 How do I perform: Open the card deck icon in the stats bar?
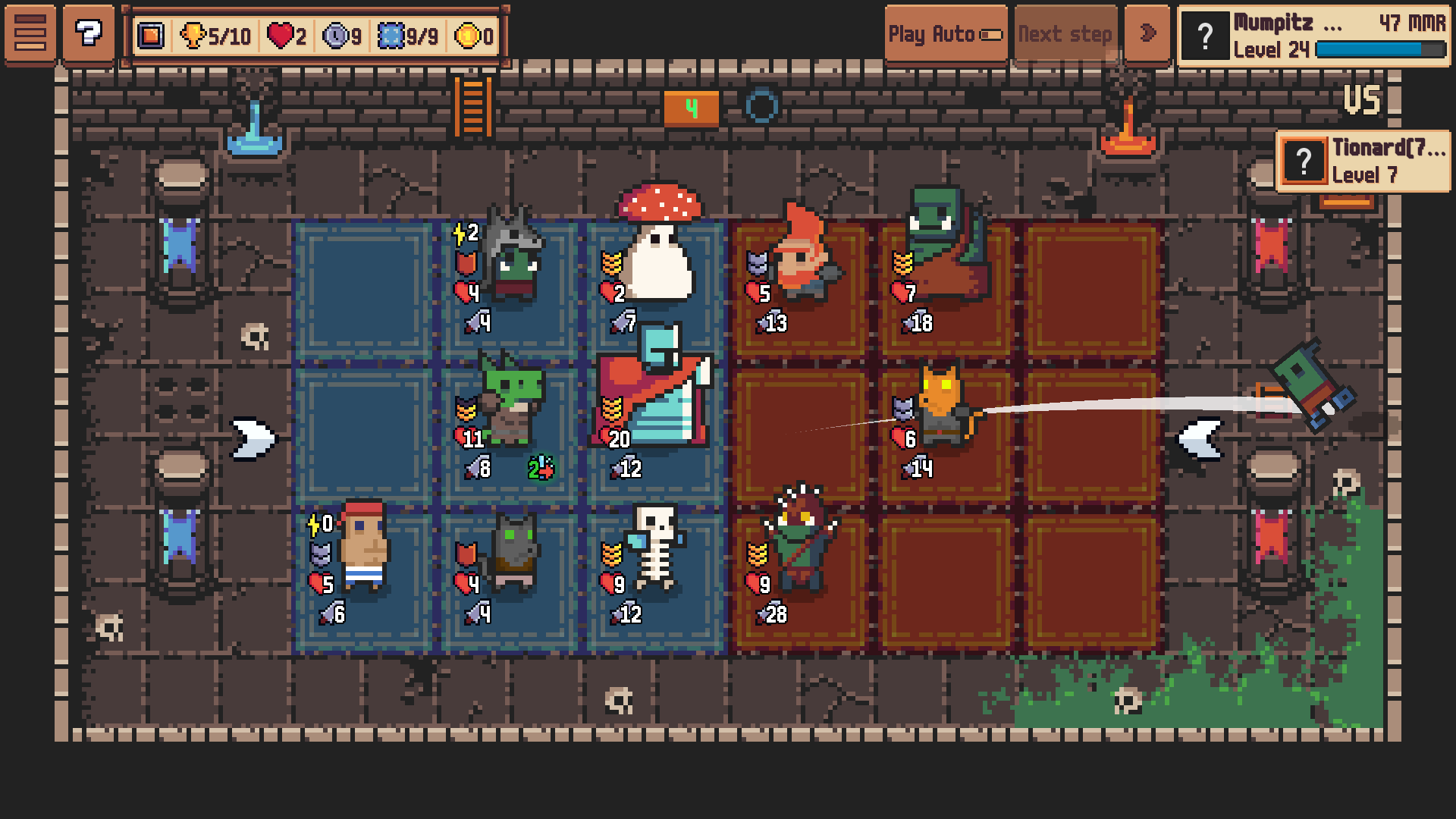[152, 36]
